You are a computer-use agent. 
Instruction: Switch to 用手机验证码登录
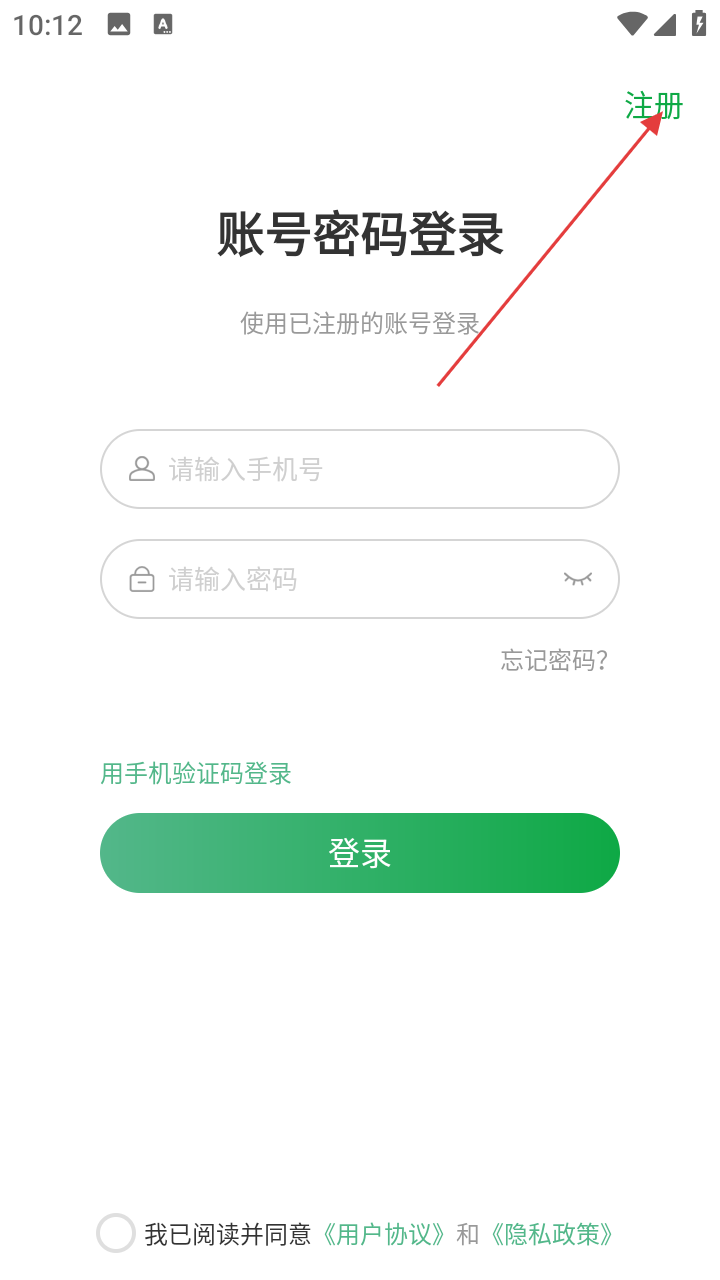click(x=196, y=773)
